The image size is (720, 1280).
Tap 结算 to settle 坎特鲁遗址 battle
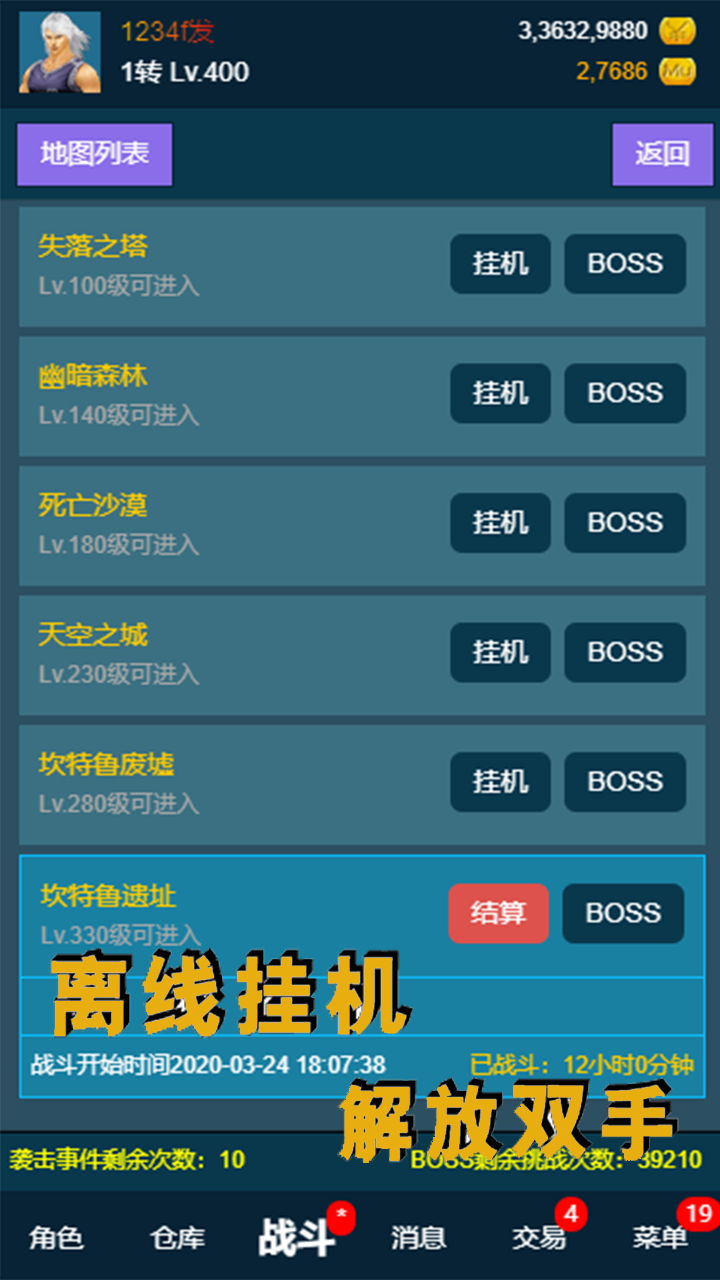pyautogui.click(x=498, y=913)
